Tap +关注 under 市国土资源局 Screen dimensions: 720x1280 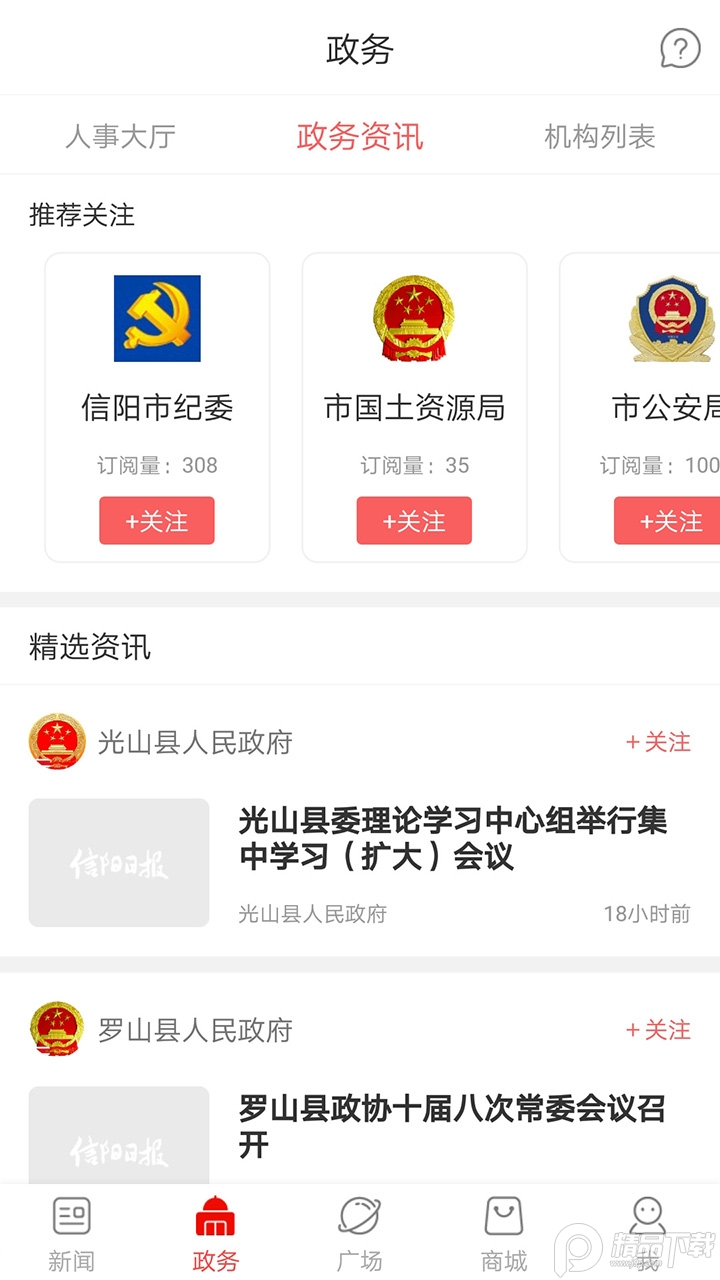(414, 520)
